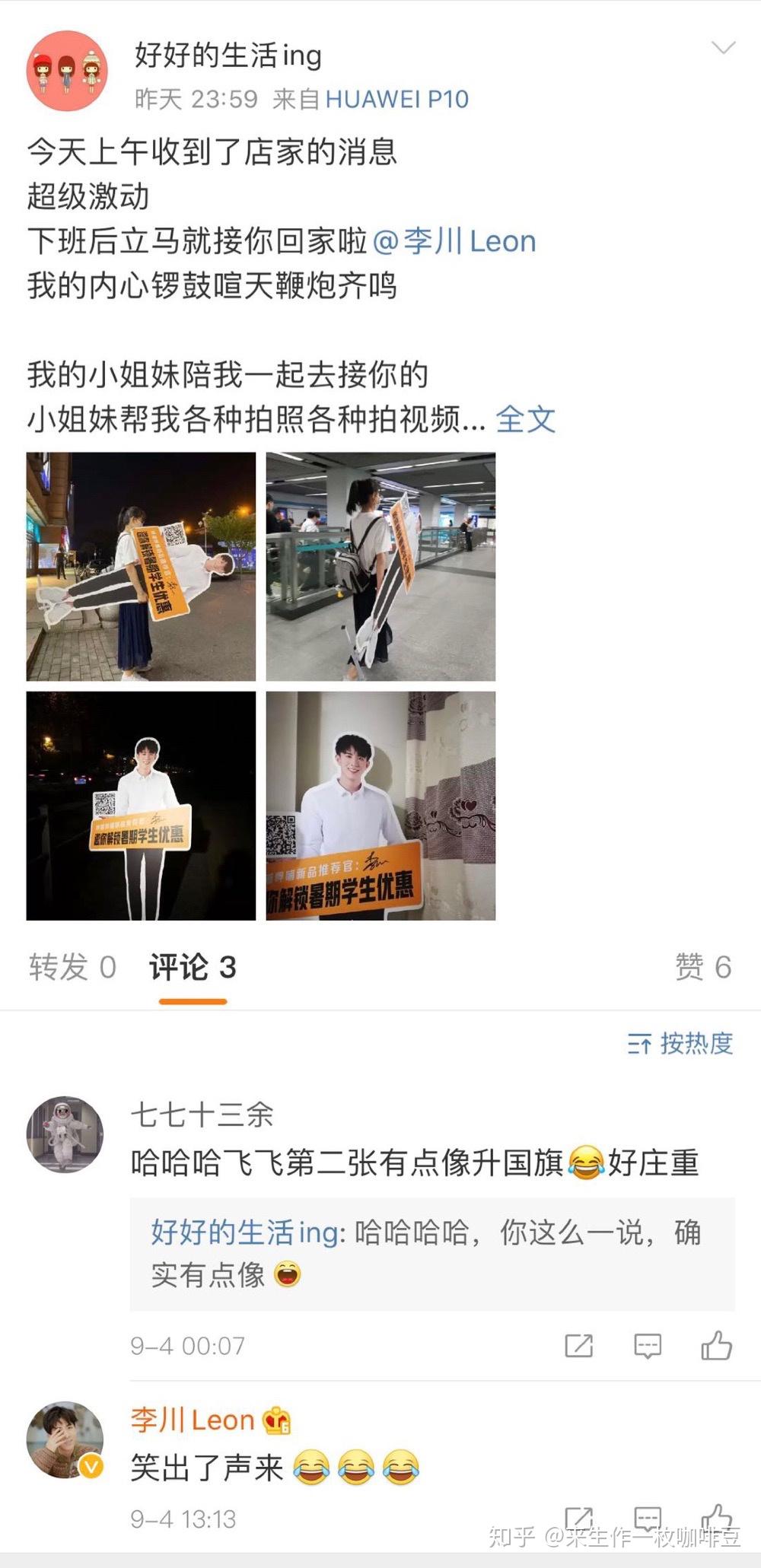Open 七七十三余's profile avatar
The width and height of the screenshot is (761, 1568).
tap(65, 1134)
